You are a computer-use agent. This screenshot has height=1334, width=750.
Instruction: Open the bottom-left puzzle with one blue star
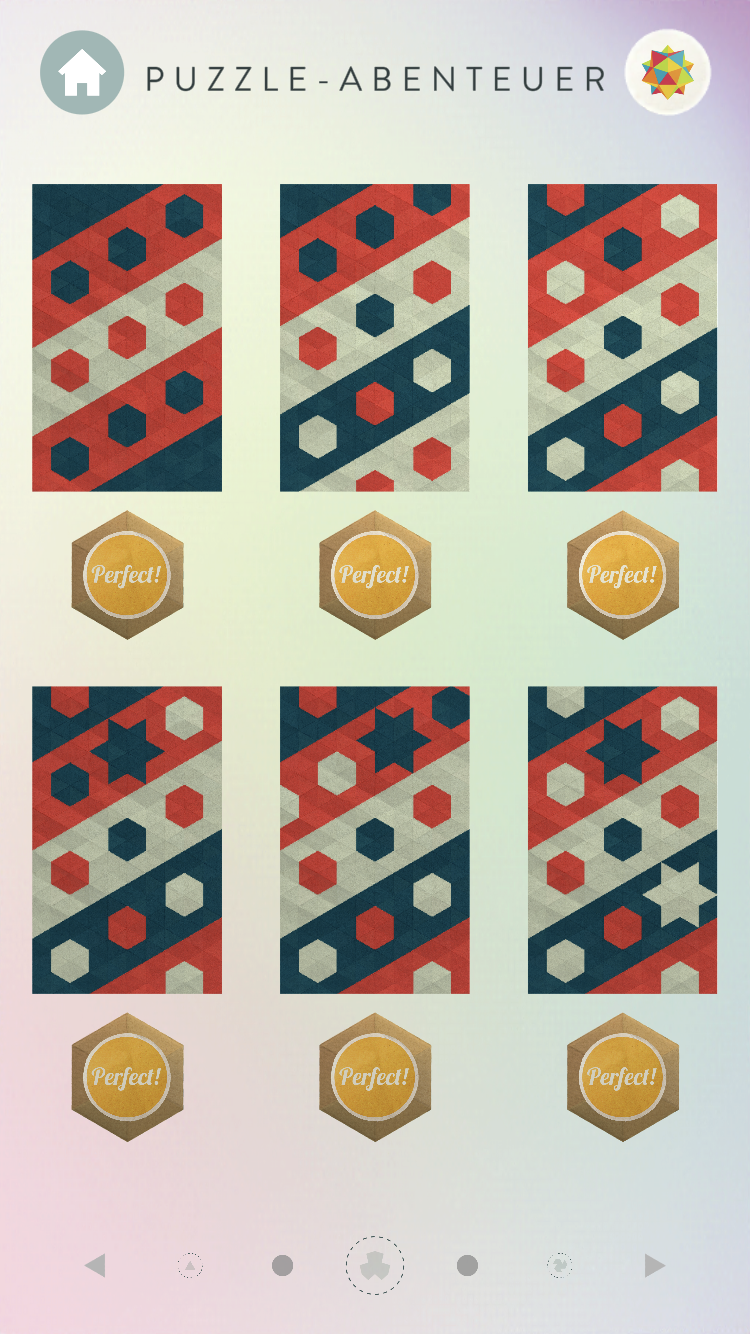pyautogui.click(x=127, y=839)
